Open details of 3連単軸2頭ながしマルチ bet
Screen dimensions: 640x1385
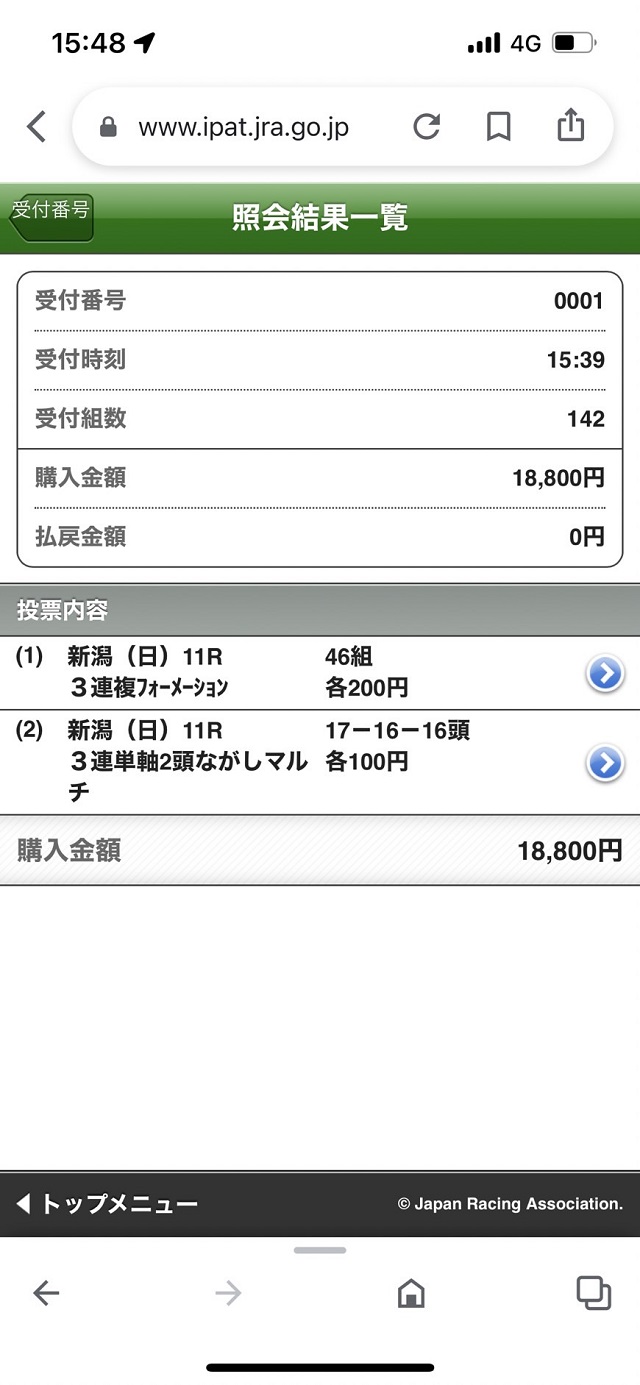click(x=604, y=764)
